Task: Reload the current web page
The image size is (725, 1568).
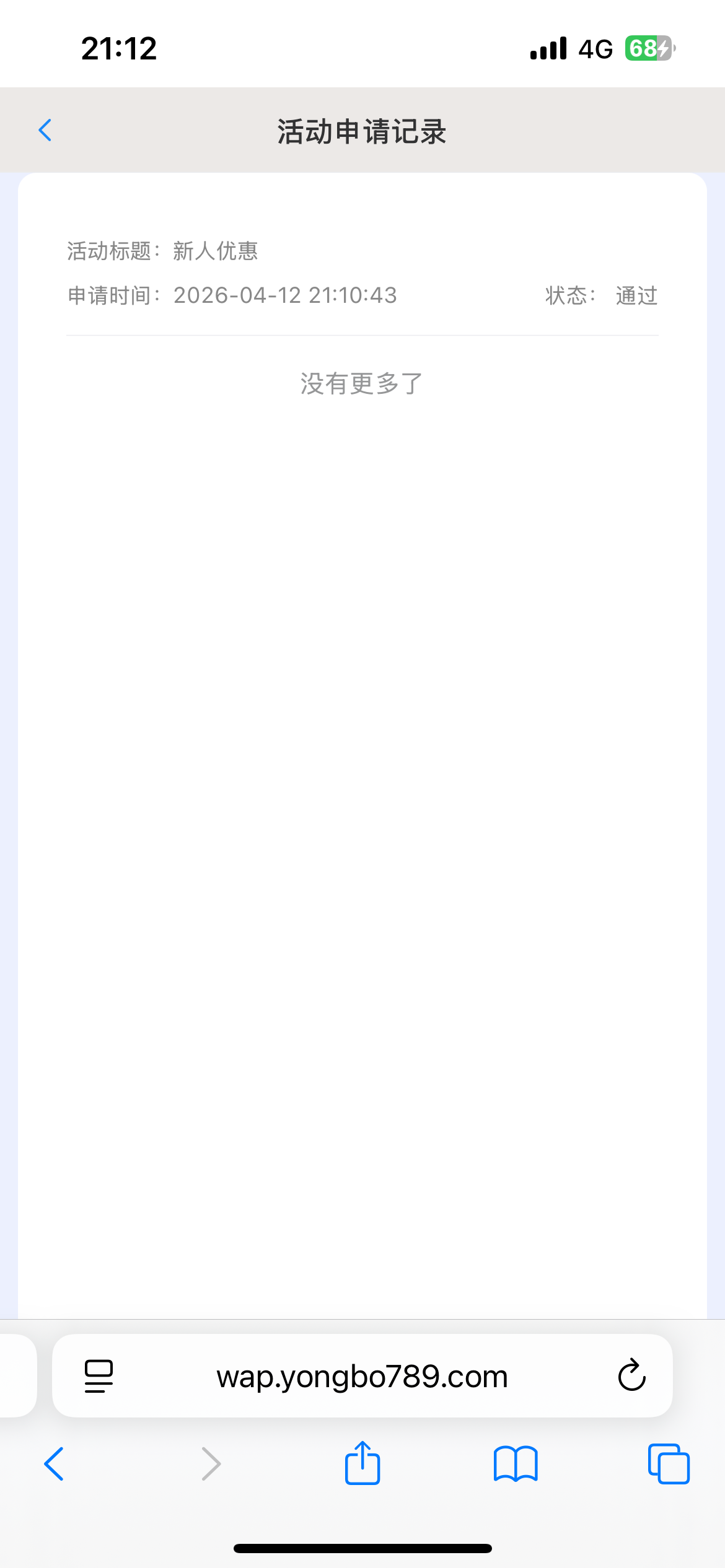Action: coord(631,1376)
